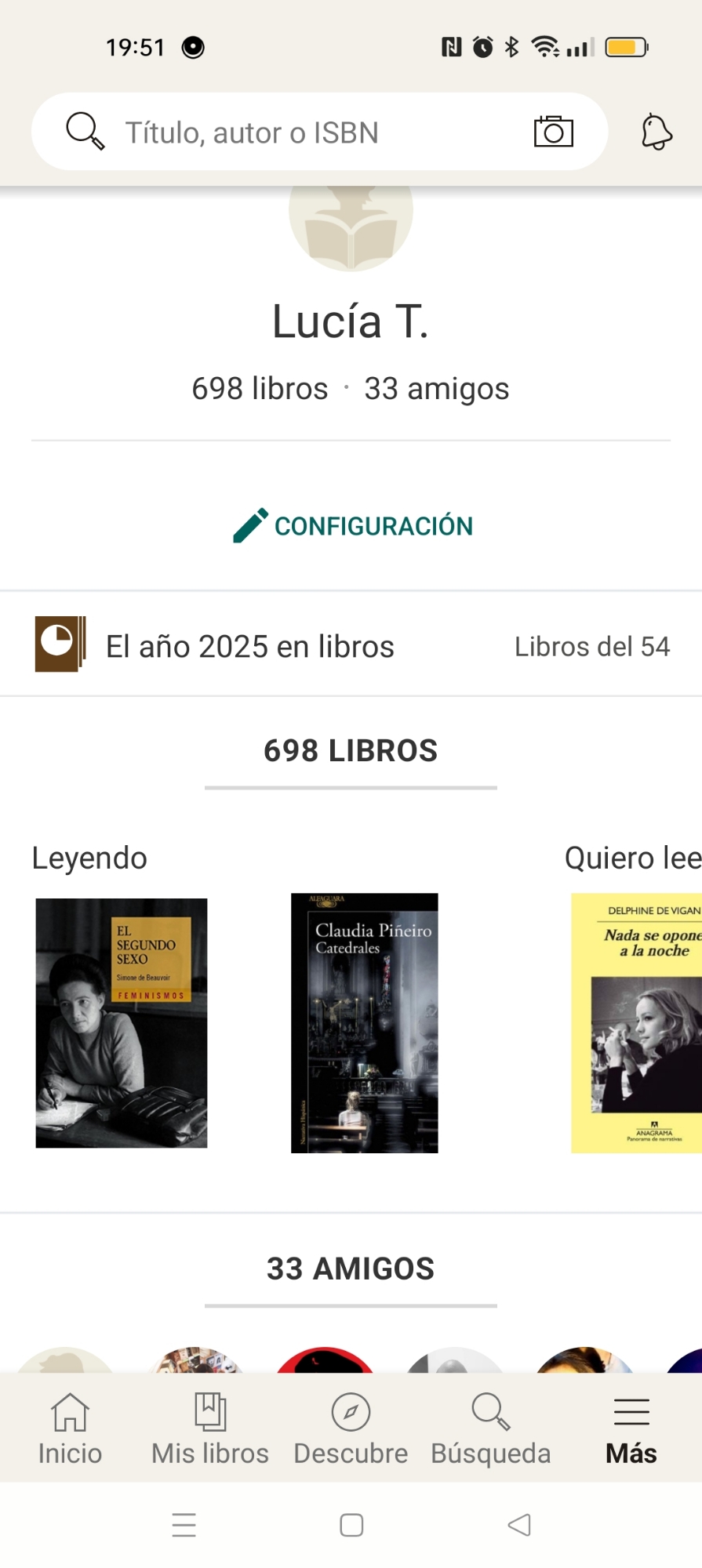Tap the system home button

pyautogui.click(x=351, y=1525)
